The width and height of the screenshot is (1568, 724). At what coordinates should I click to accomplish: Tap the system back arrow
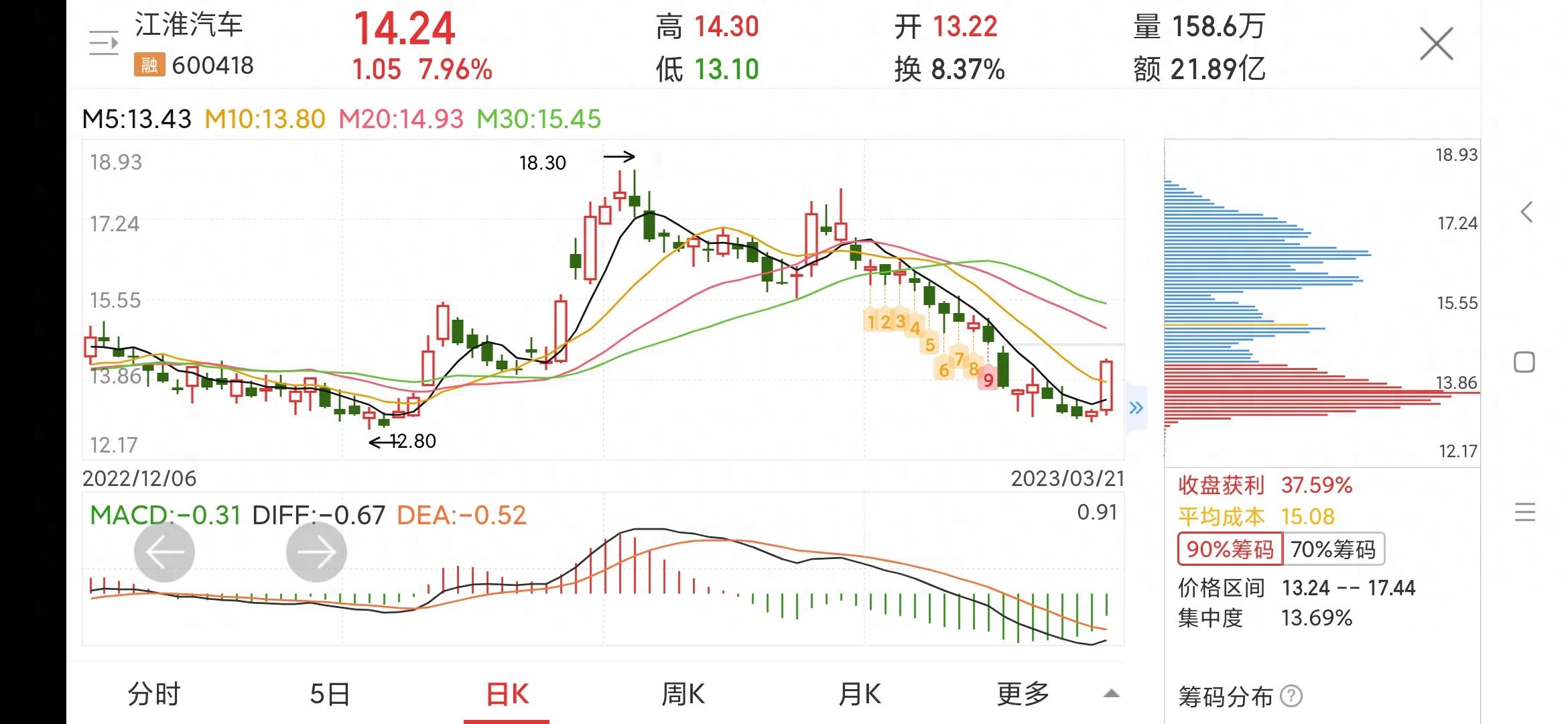1526,213
